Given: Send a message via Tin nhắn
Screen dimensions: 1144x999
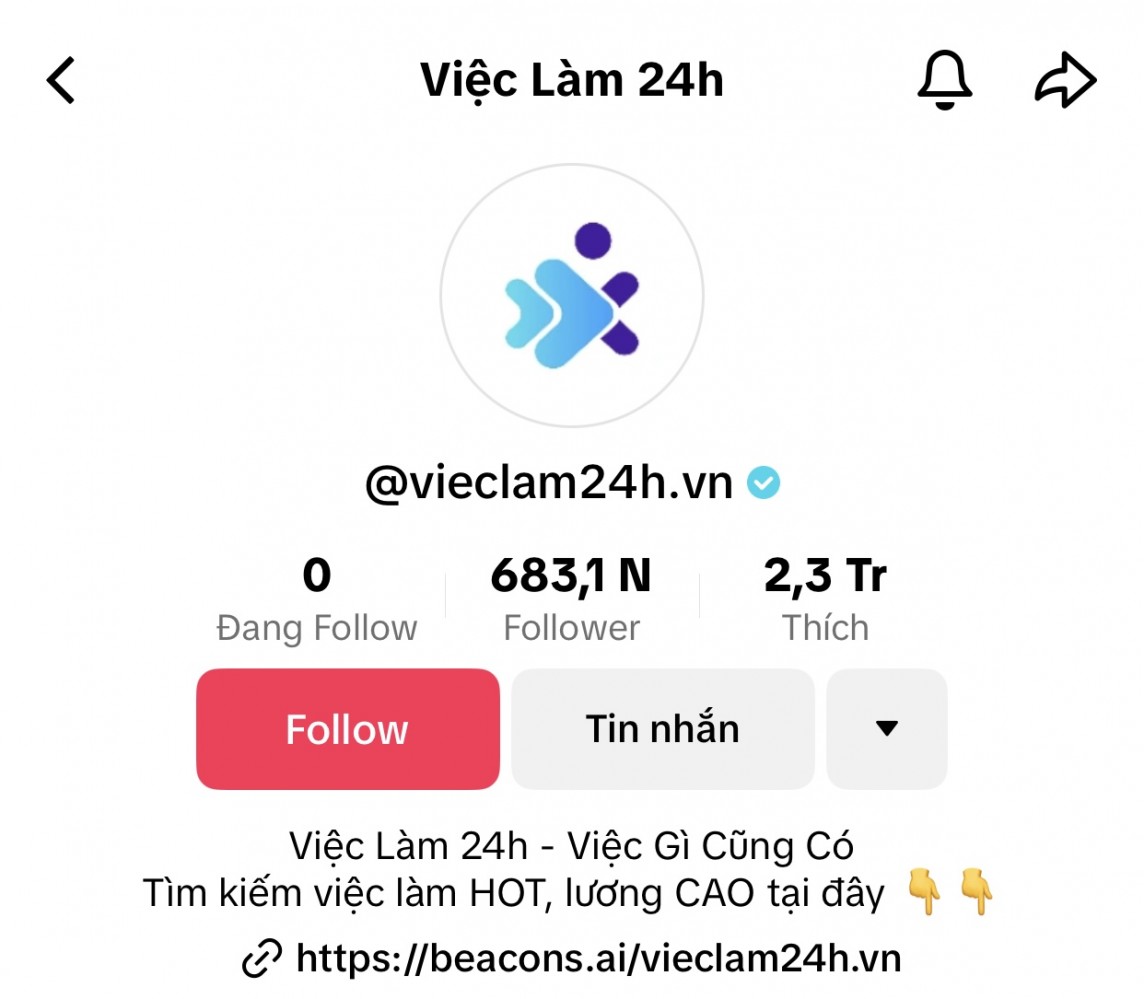Looking at the screenshot, I should [x=662, y=729].
